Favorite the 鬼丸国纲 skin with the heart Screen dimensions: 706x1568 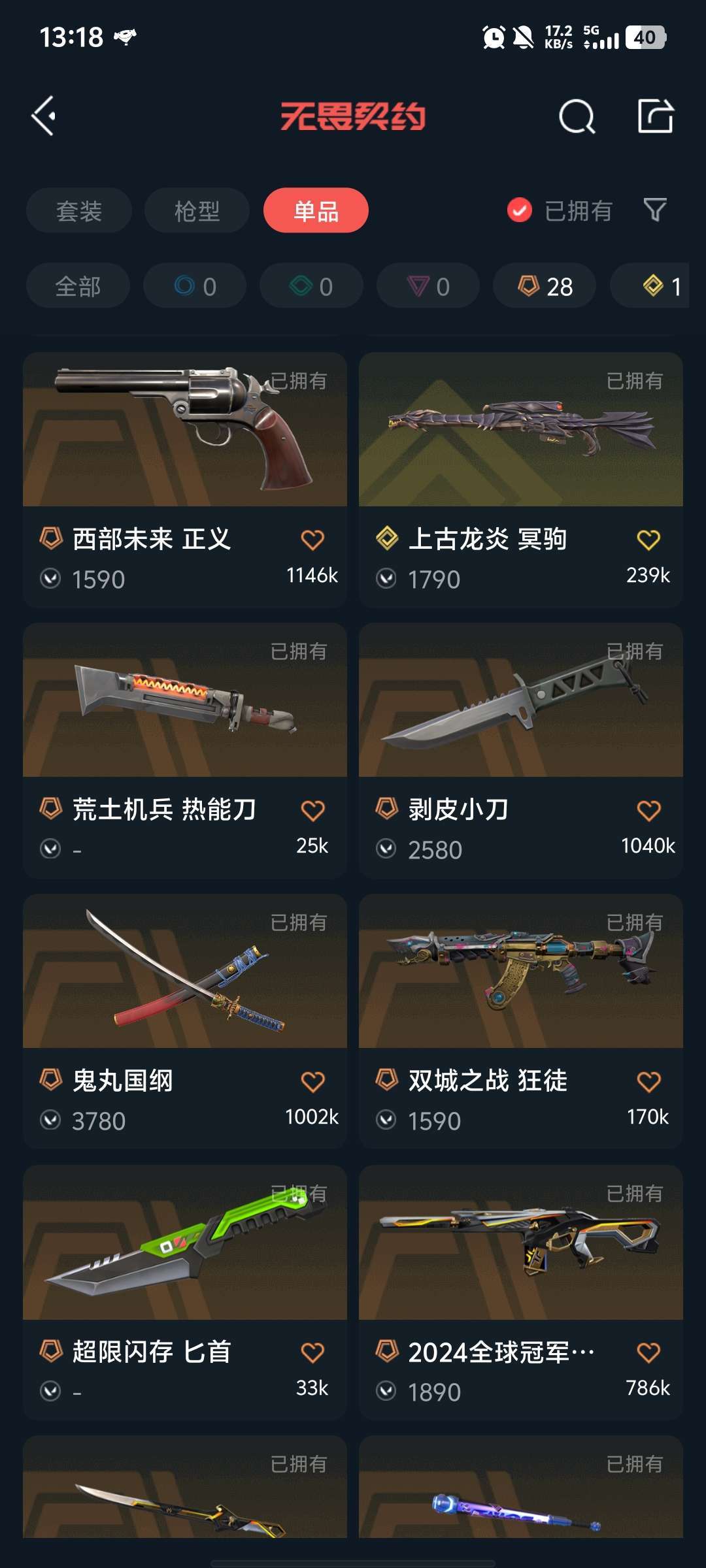tap(312, 1081)
